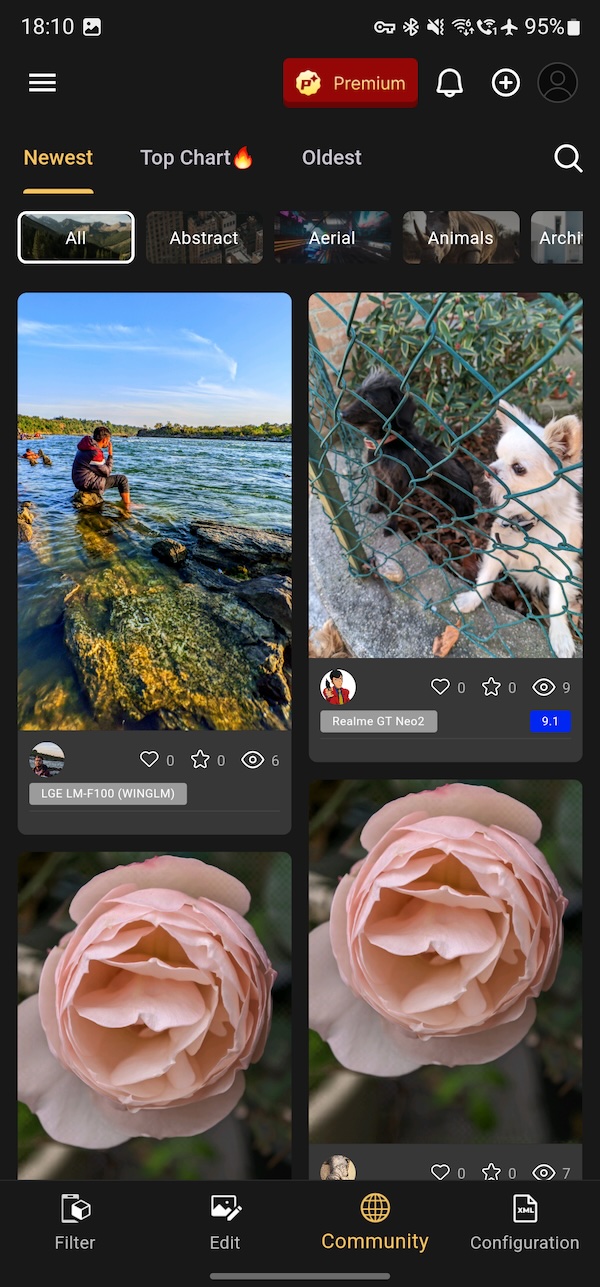
Task: Open the hamburger drawer menu
Action: pos(42,83)
